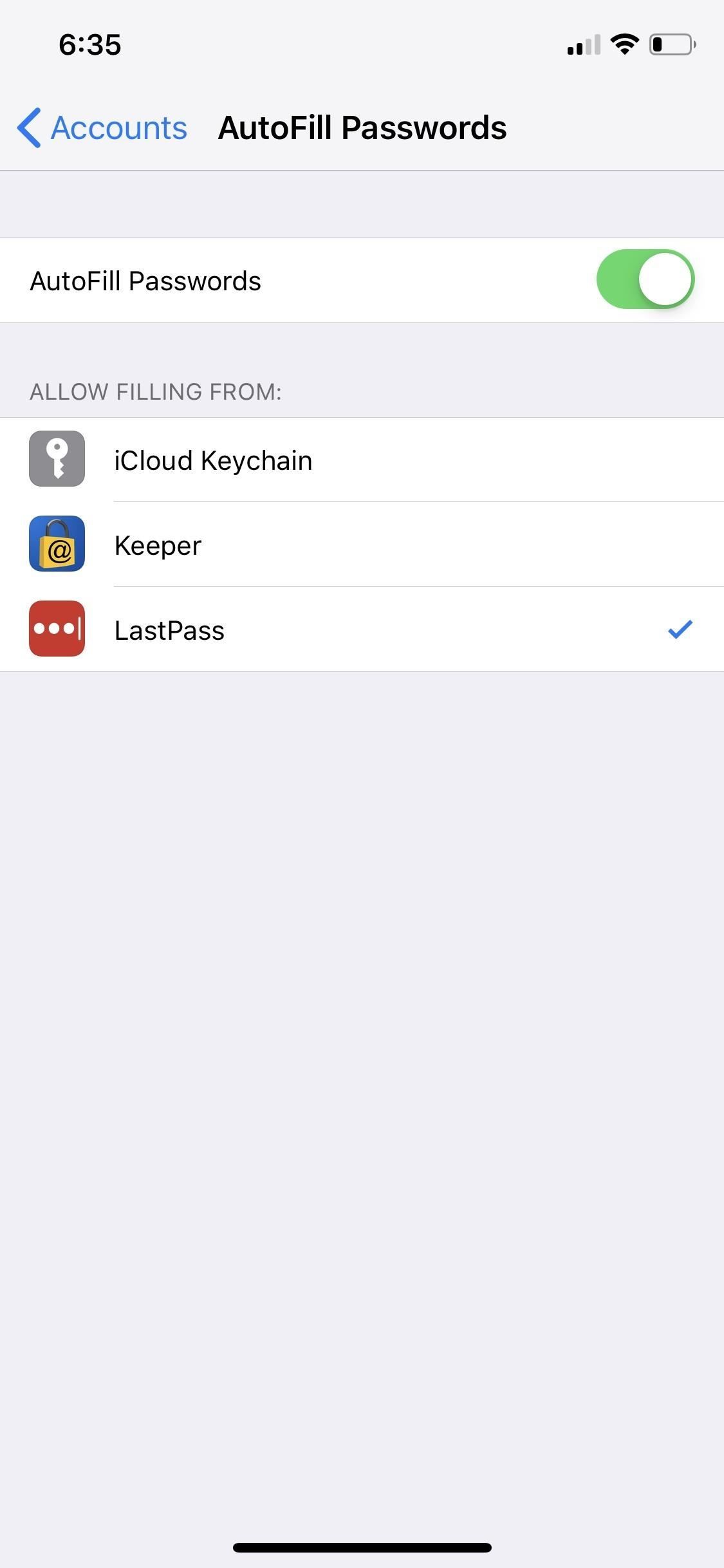Tap the AutoFill Passwords heading
Viewport: 724px width, 1568px height.
(x=362, y=127)
